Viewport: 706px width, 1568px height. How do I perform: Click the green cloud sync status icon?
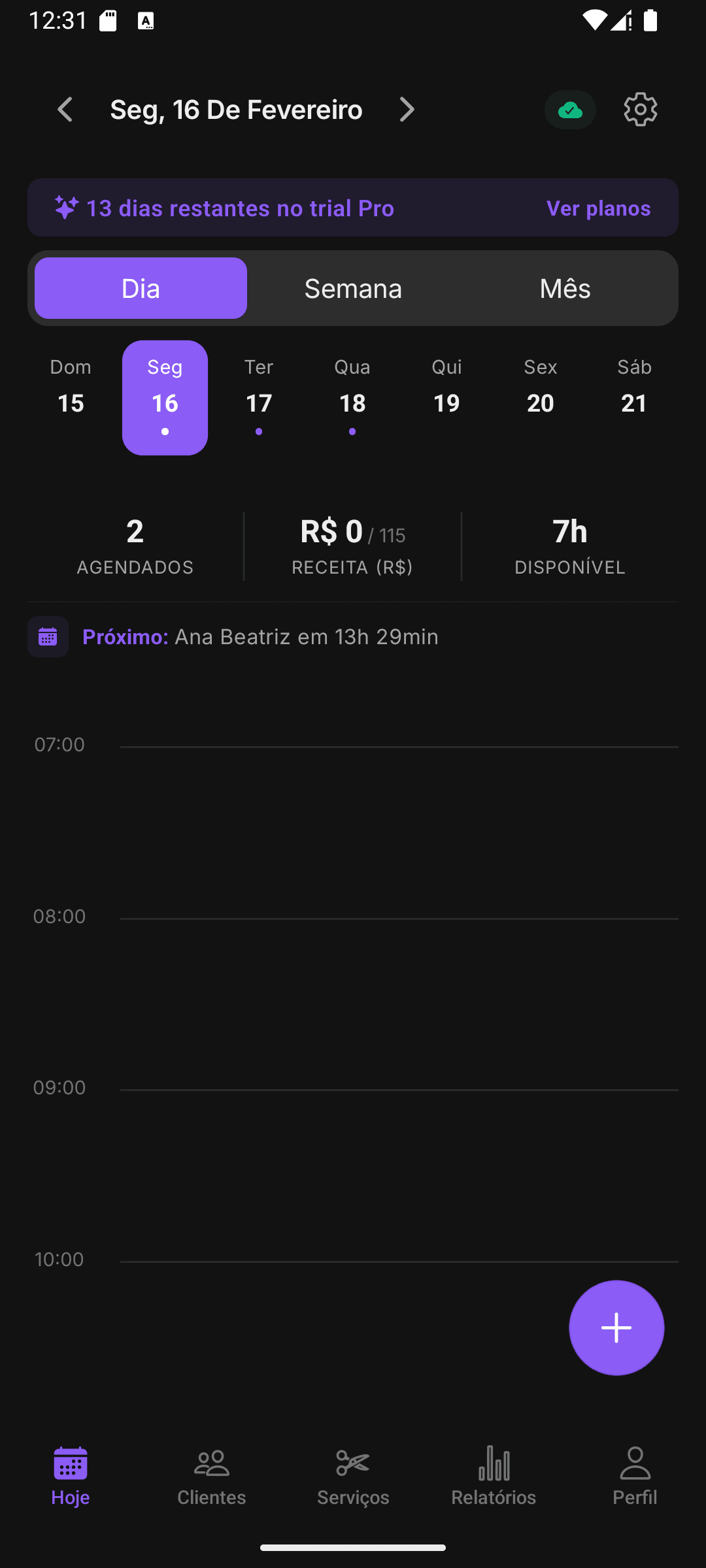pos(569,109)
